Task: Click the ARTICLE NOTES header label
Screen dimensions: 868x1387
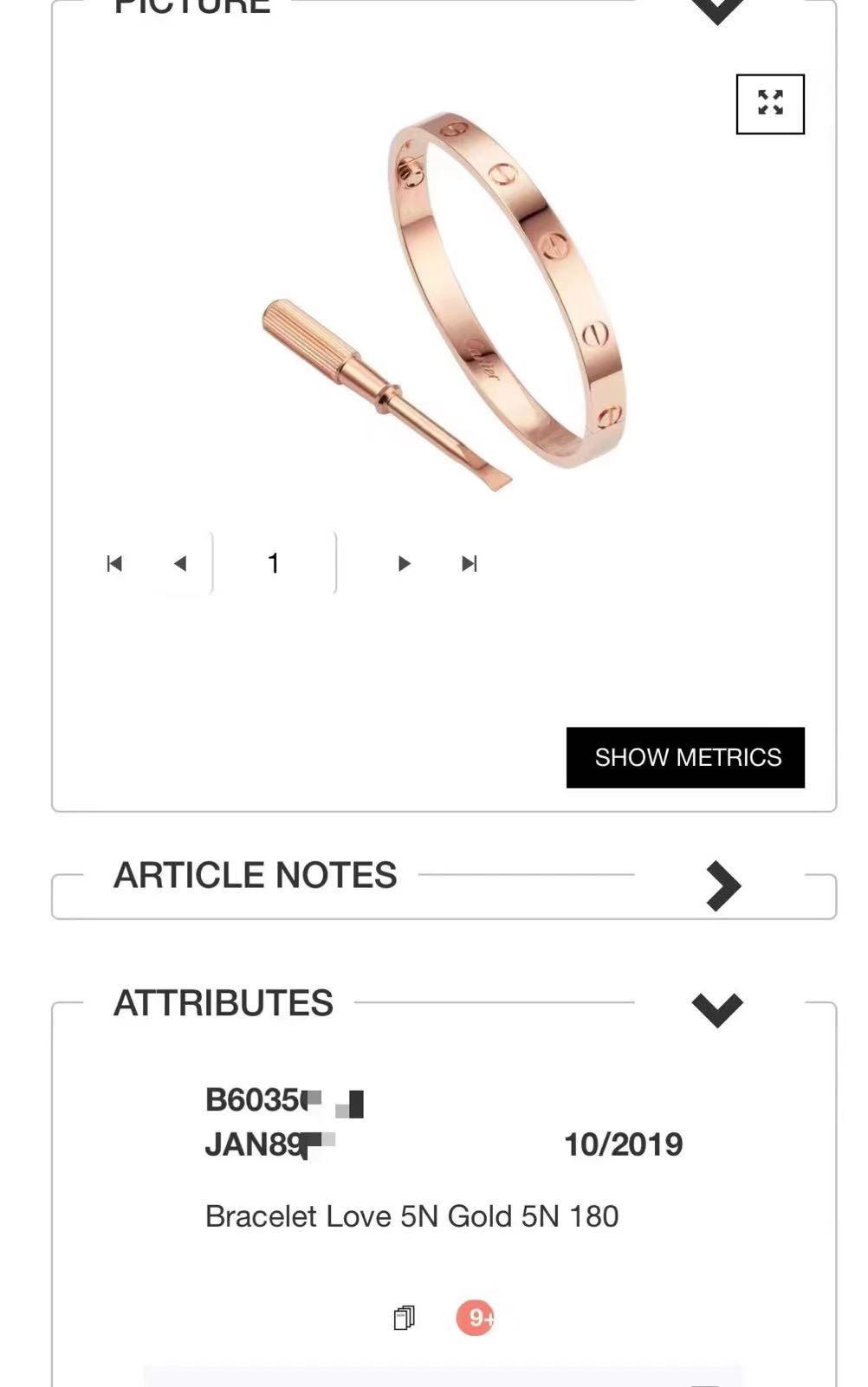Action: [255, 875]
